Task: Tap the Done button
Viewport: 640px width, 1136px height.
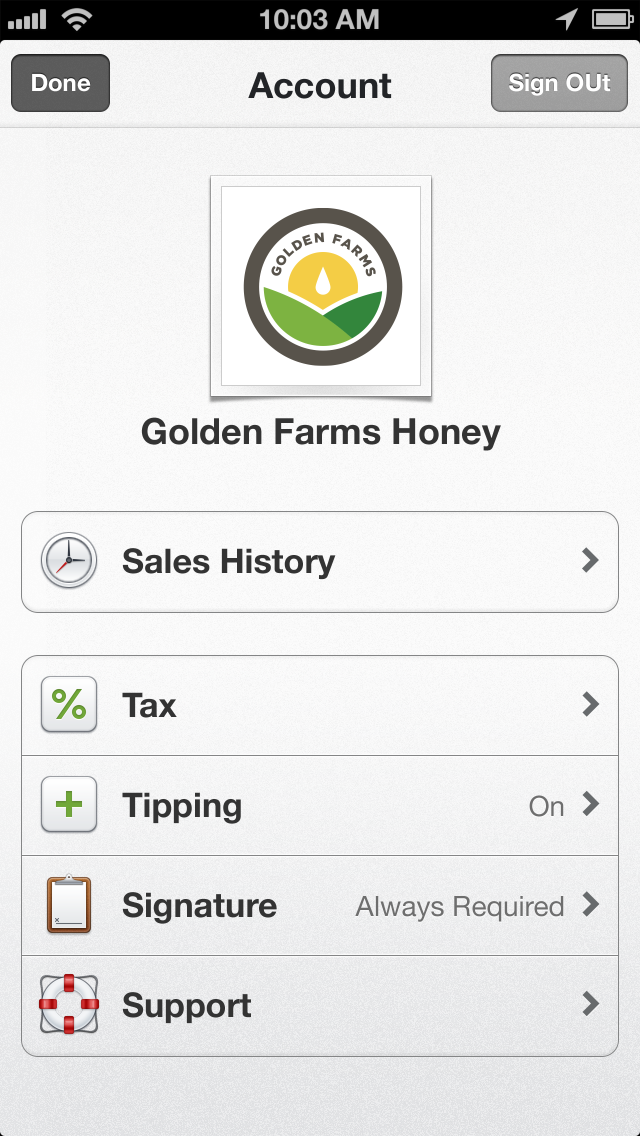Action: tap(60, 83)
